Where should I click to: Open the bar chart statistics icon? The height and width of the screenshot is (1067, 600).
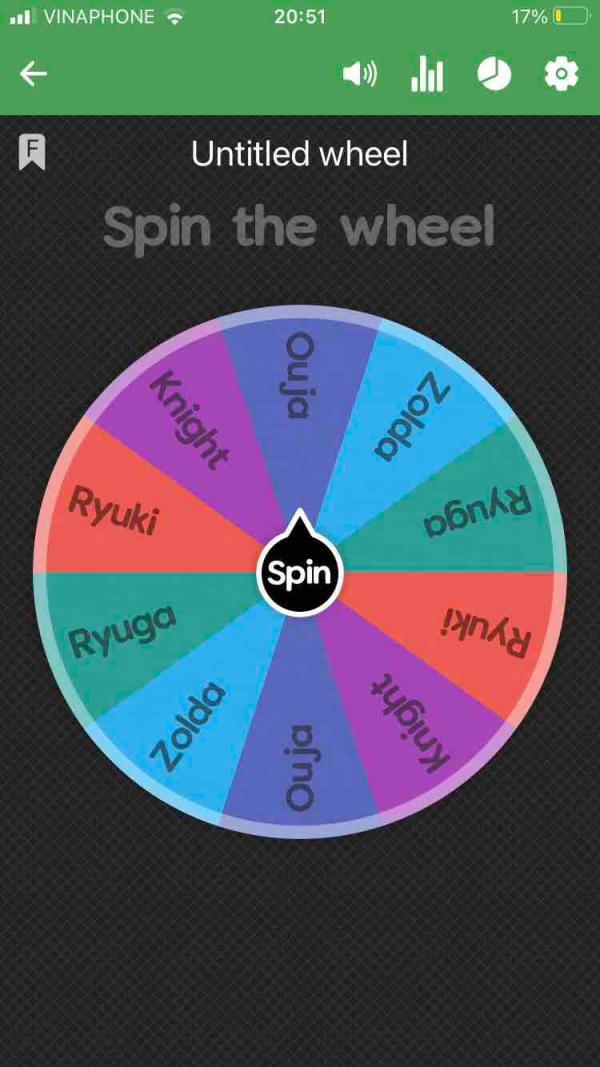pos(427,74)
